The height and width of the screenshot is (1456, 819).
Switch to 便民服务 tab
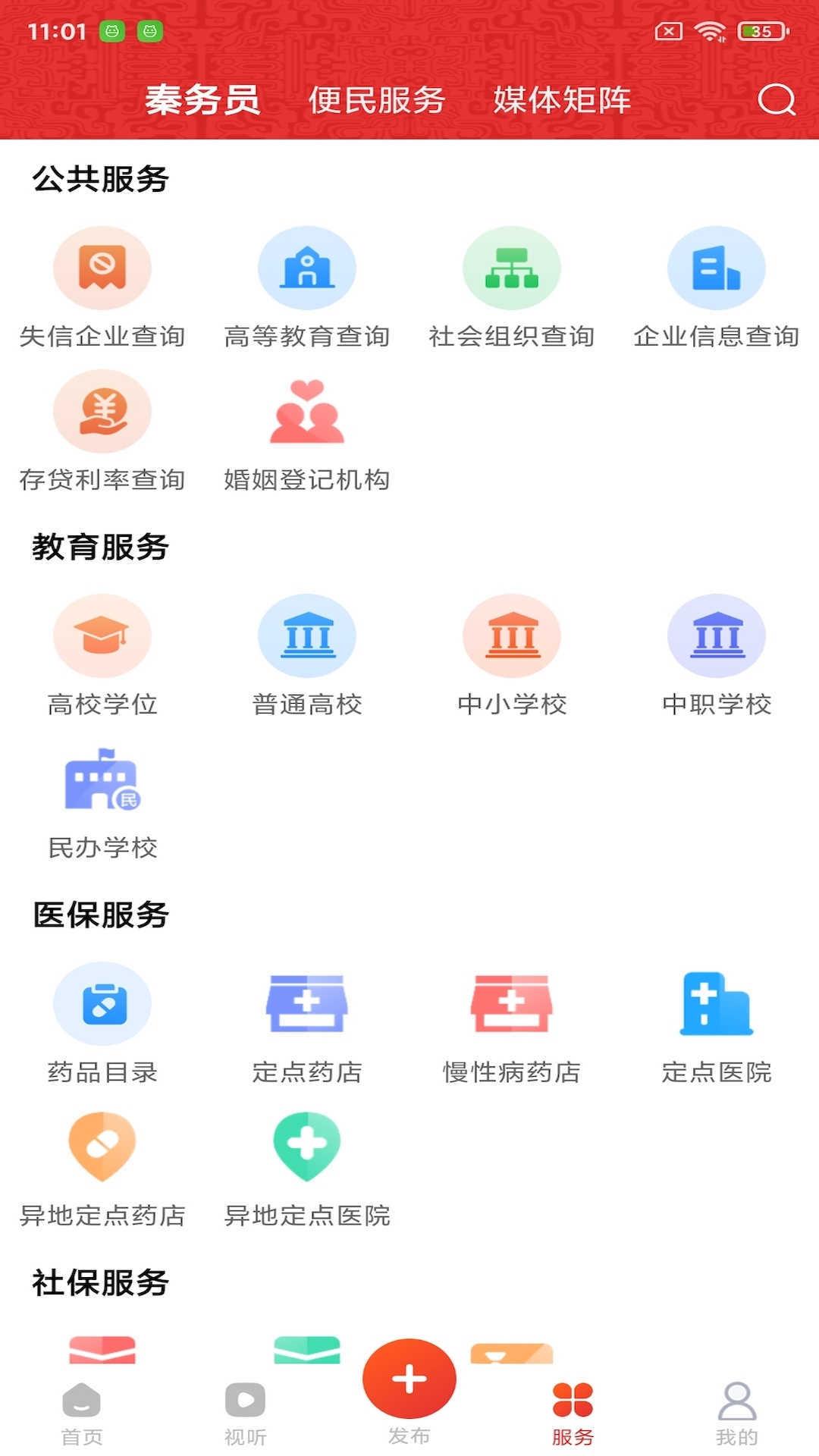pos(377,99)
